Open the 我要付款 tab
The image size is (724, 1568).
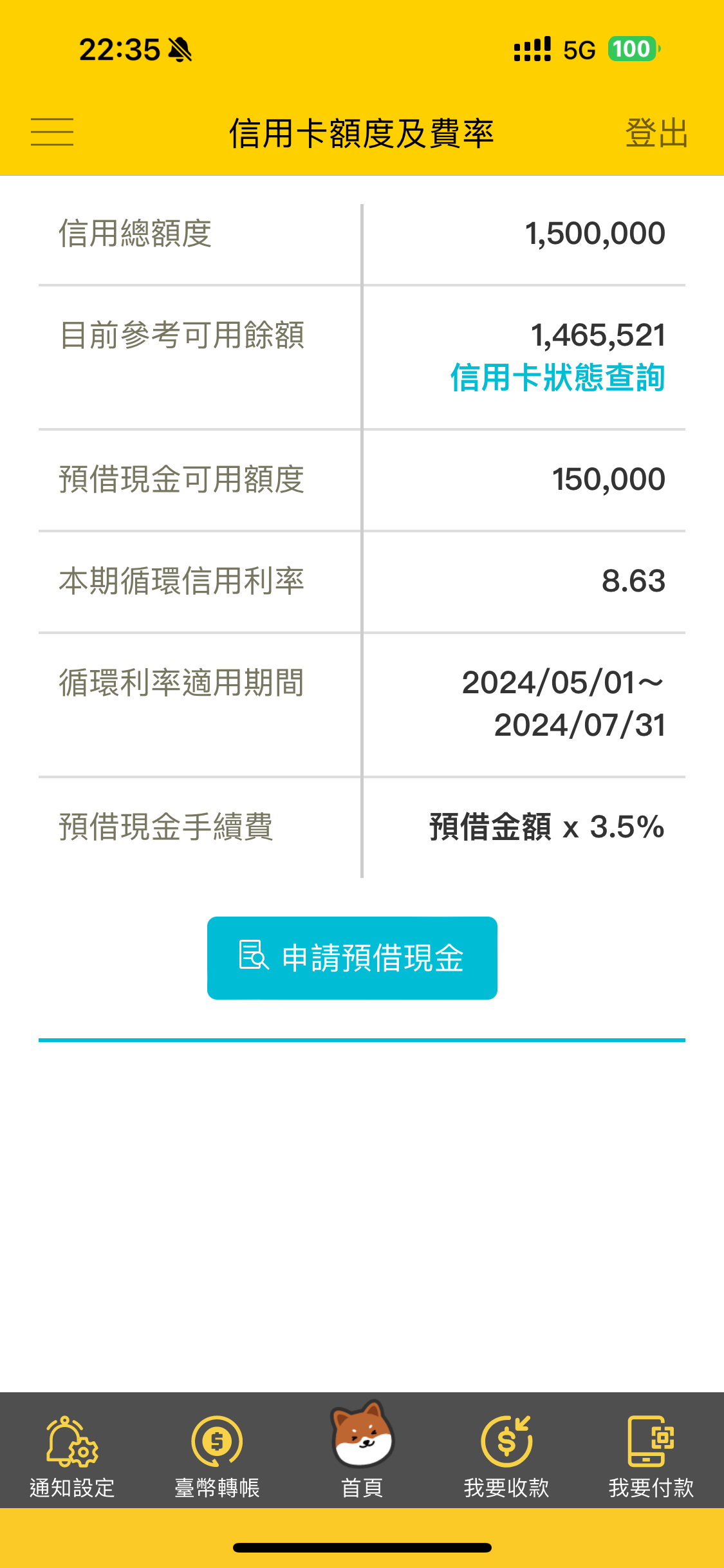coord(651,1455)
